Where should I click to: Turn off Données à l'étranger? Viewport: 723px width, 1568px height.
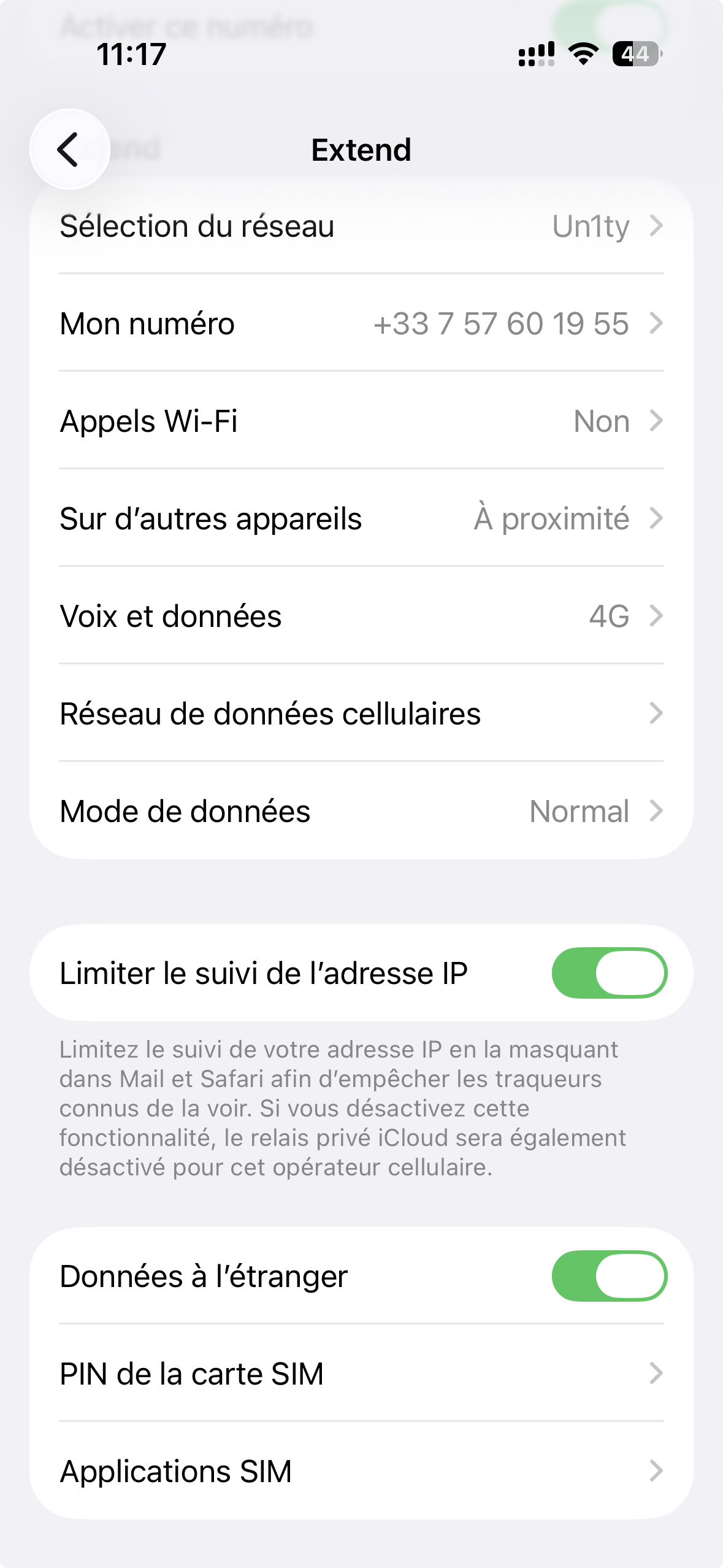[609, 1276]
